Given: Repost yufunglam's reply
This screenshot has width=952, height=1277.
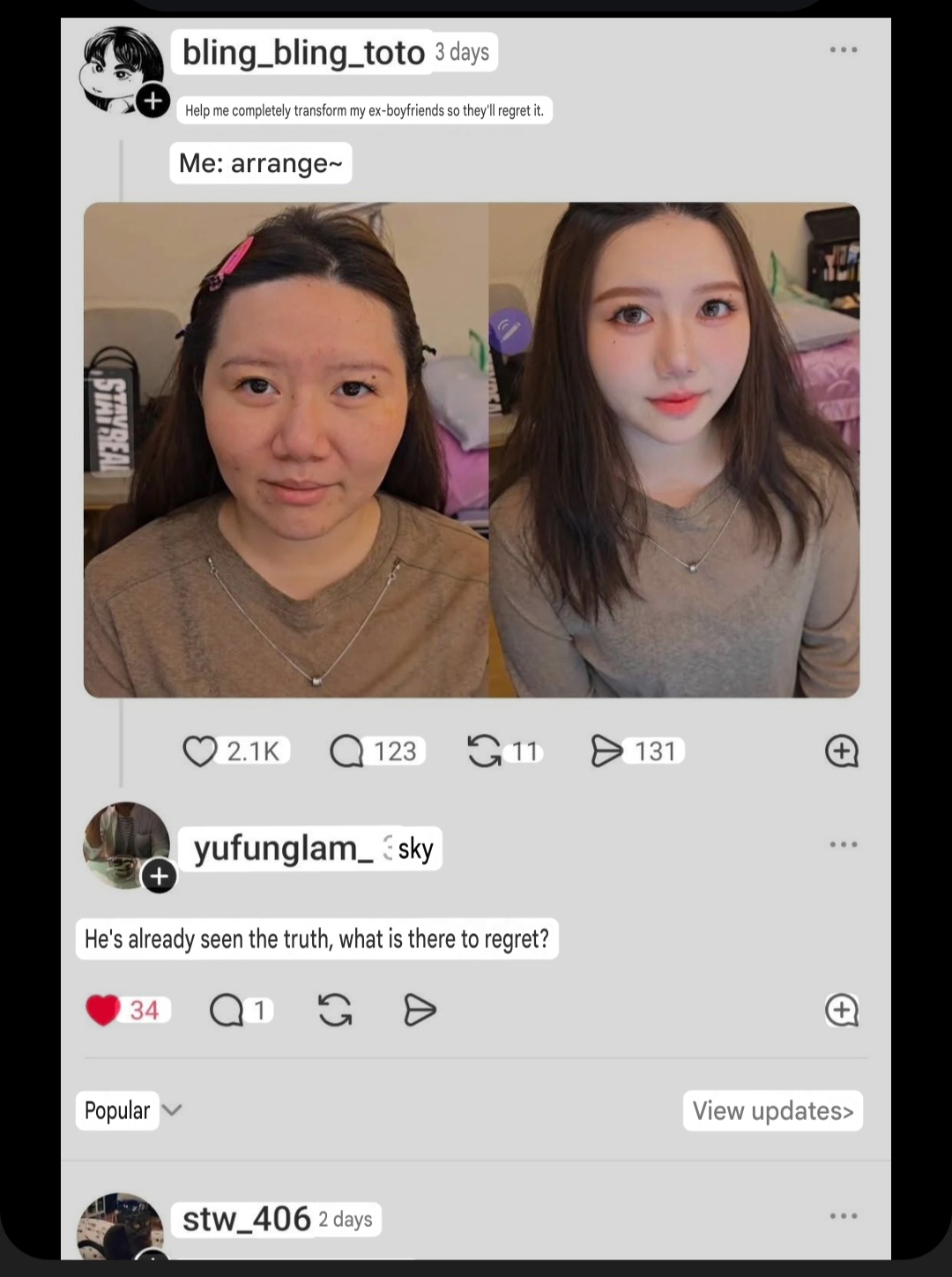Looking at the screenshot, I should tap(335, 1010).
